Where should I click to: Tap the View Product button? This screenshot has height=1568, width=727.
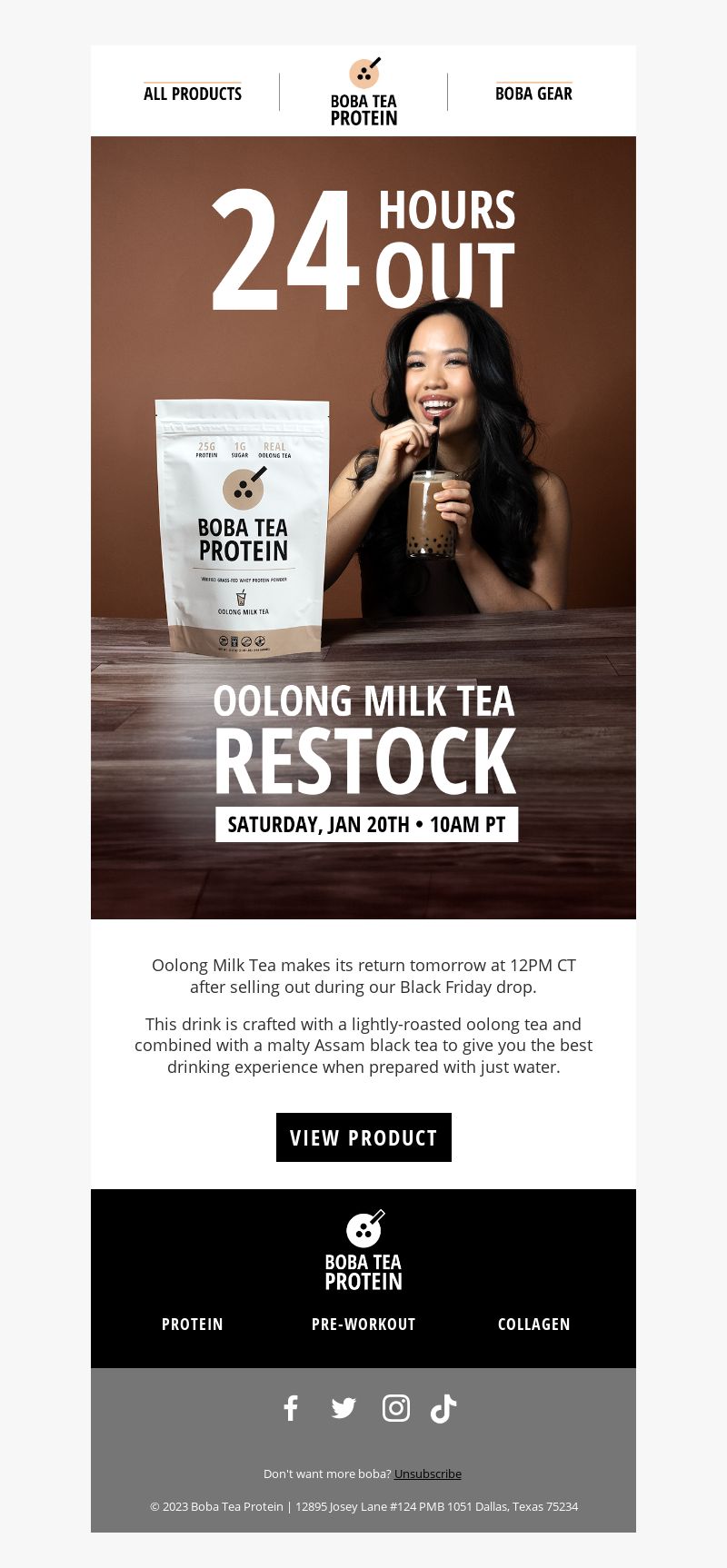coord(363,1137)
